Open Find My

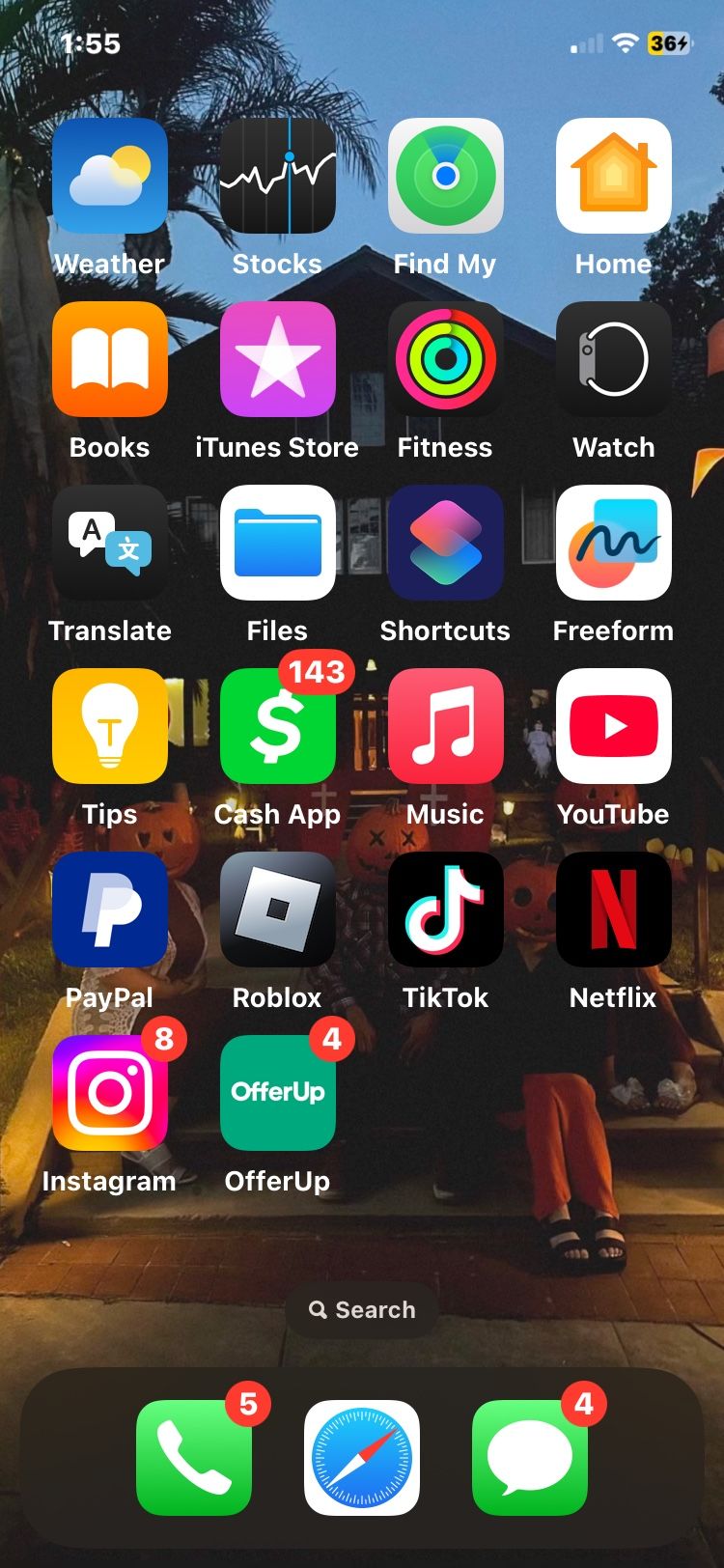tap(445, 176)
